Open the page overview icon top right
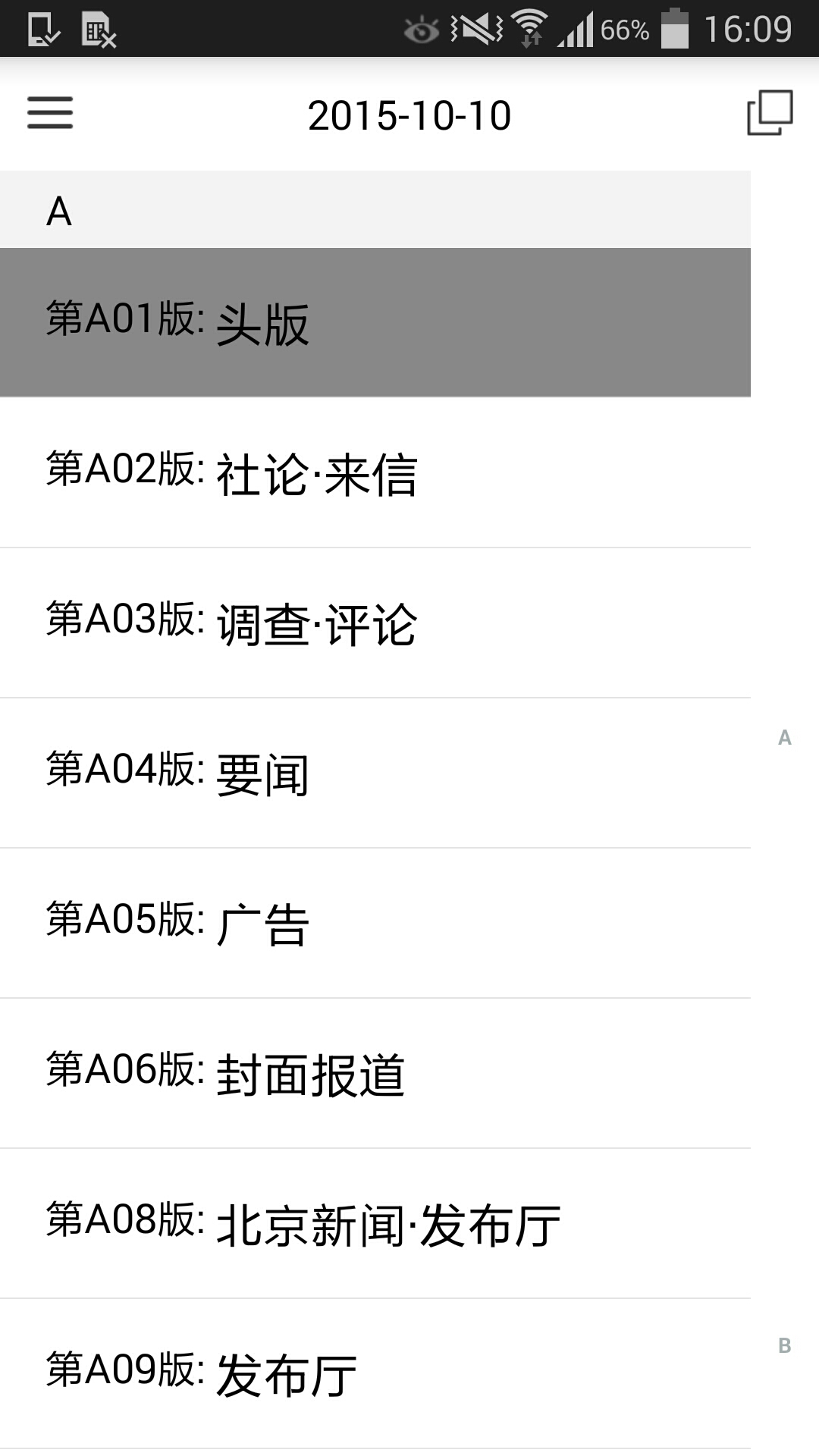 click(x=767, y=114)
